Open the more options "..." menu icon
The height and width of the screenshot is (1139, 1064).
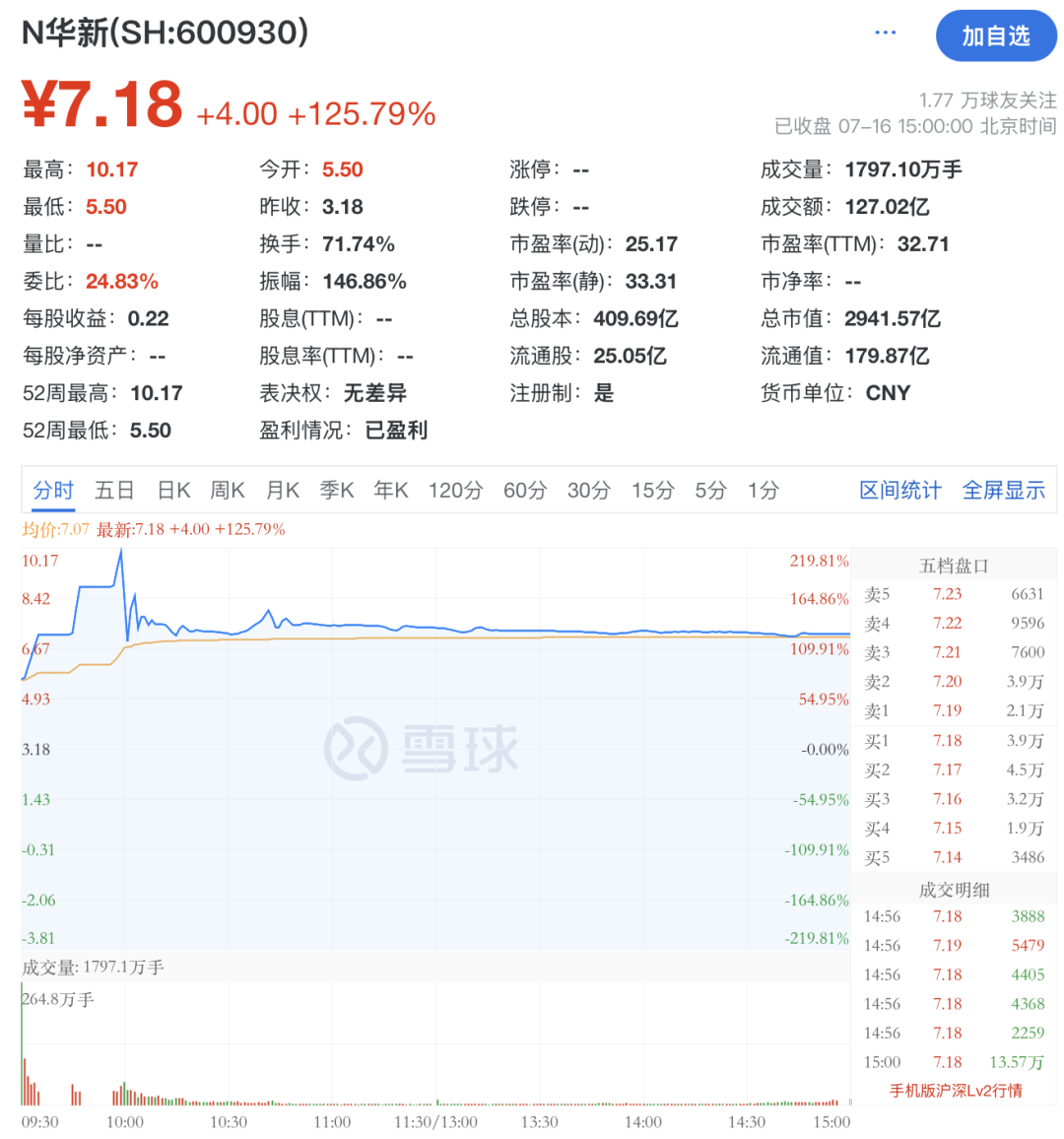tap(885, 33)
